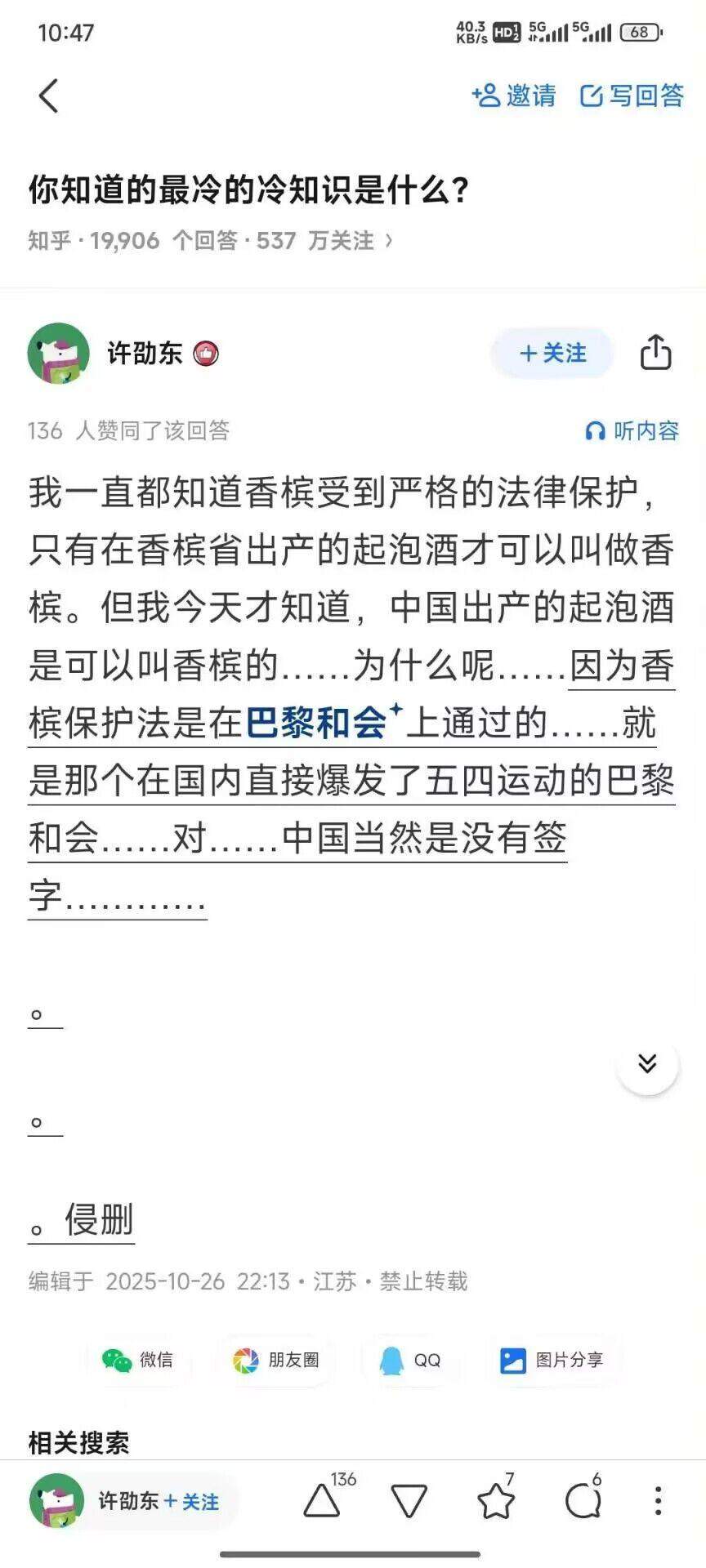Share to 朋友圈
This screenshot has width=706, height=1568.
pos(275,1360)
